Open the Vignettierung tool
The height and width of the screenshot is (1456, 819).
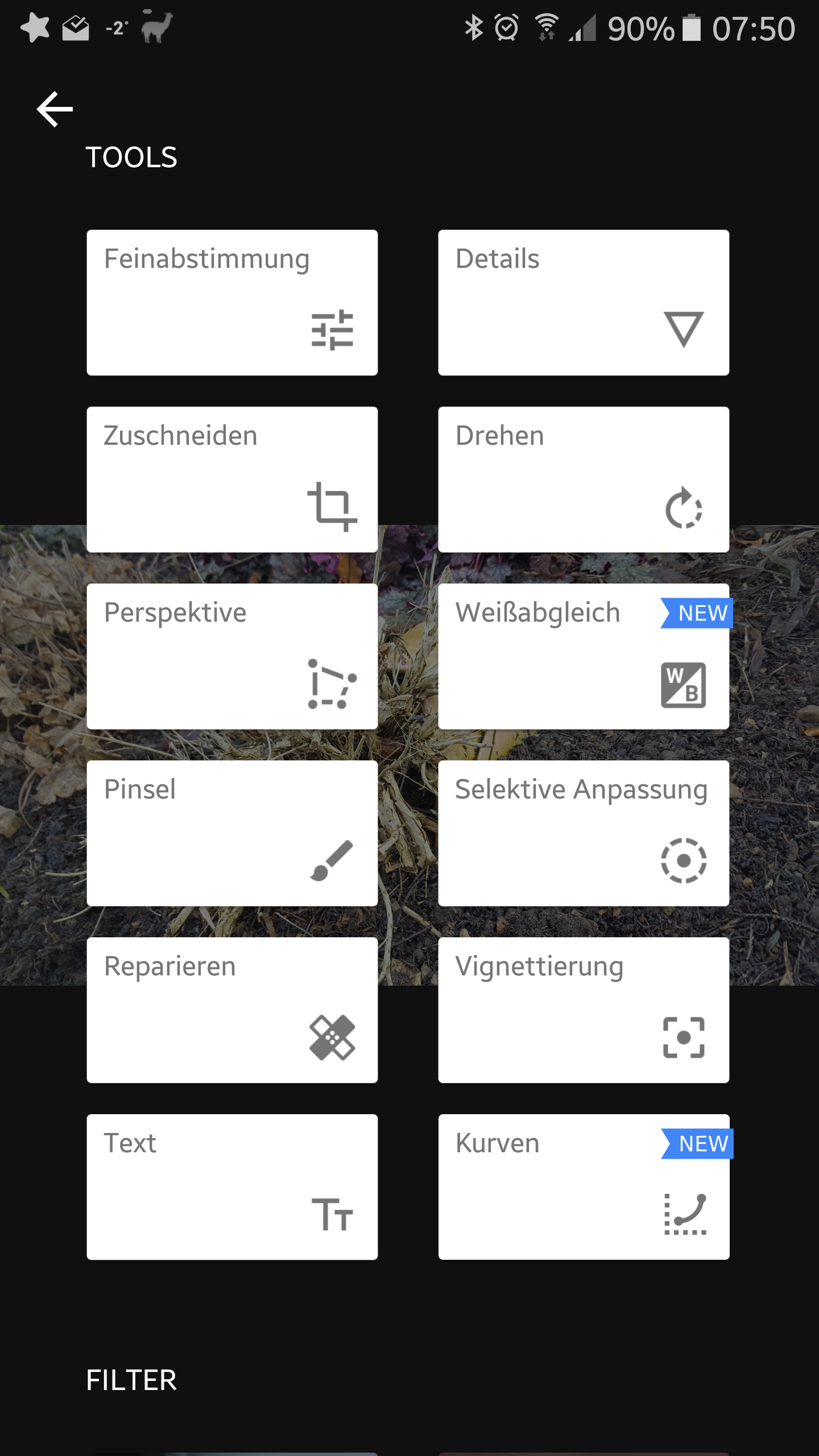[584, 1010]
